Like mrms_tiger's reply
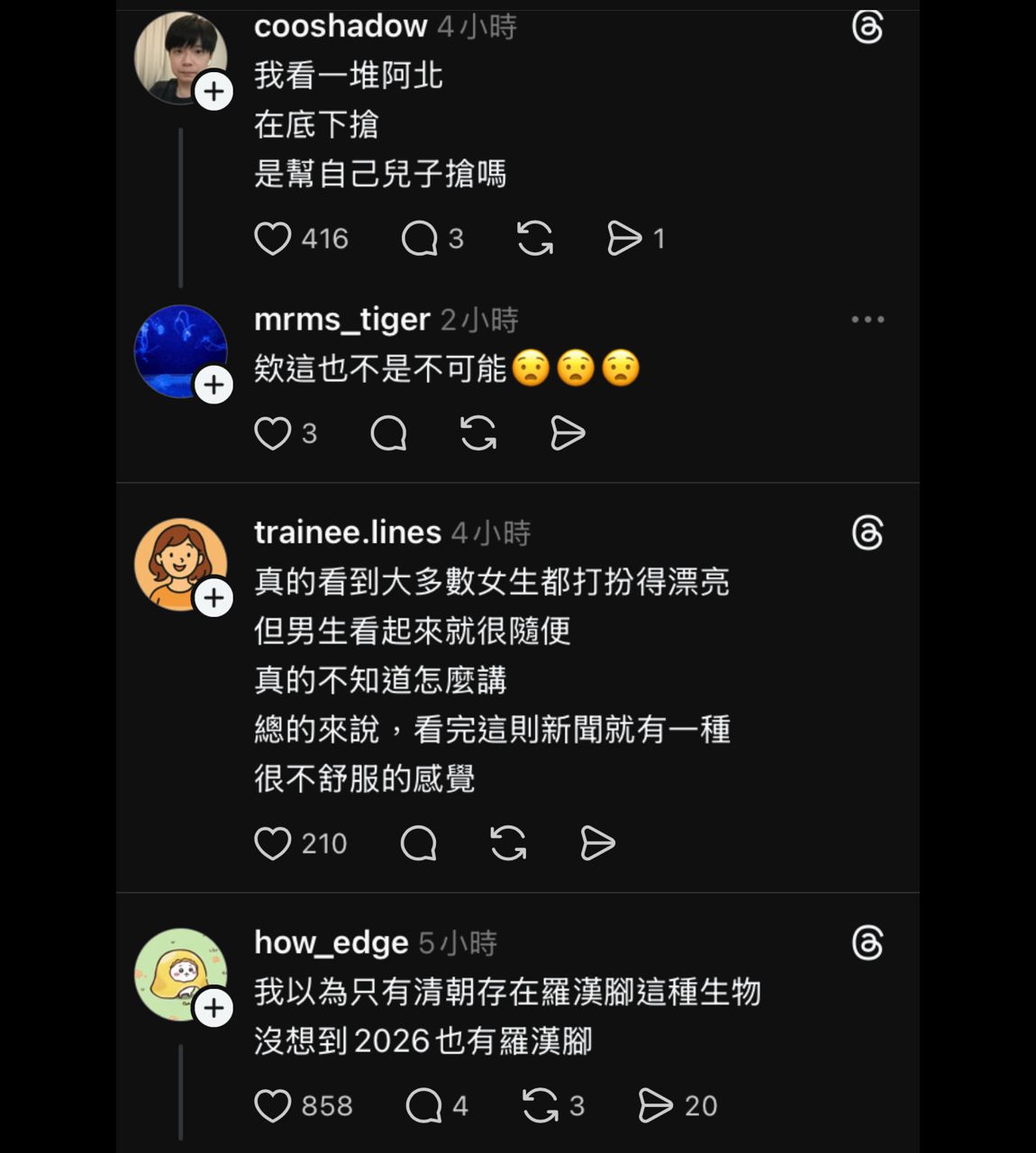Screen dimensions: 1036x1153 273,433
